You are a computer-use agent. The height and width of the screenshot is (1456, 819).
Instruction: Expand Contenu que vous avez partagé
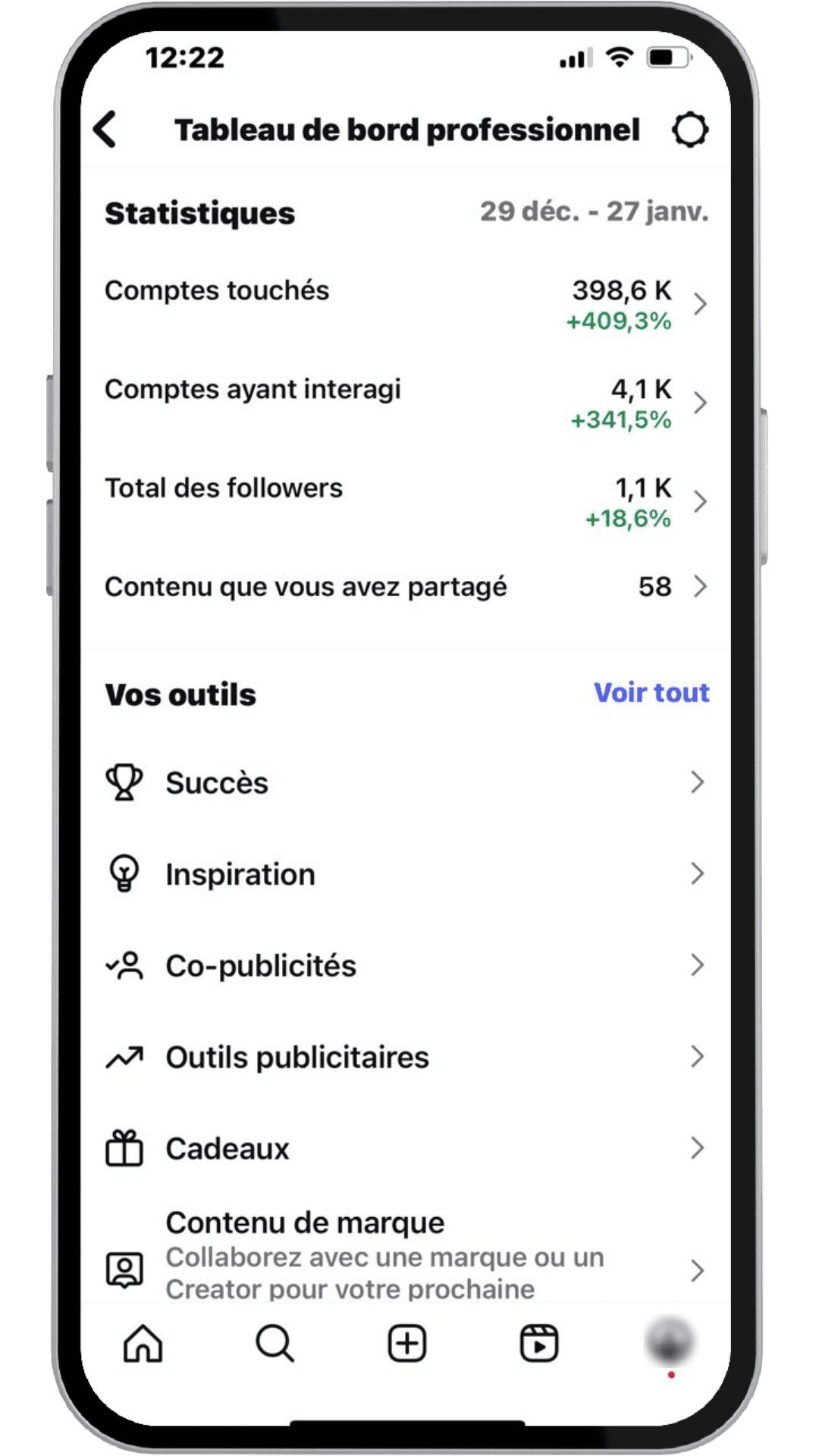click(x=701, y=586)
